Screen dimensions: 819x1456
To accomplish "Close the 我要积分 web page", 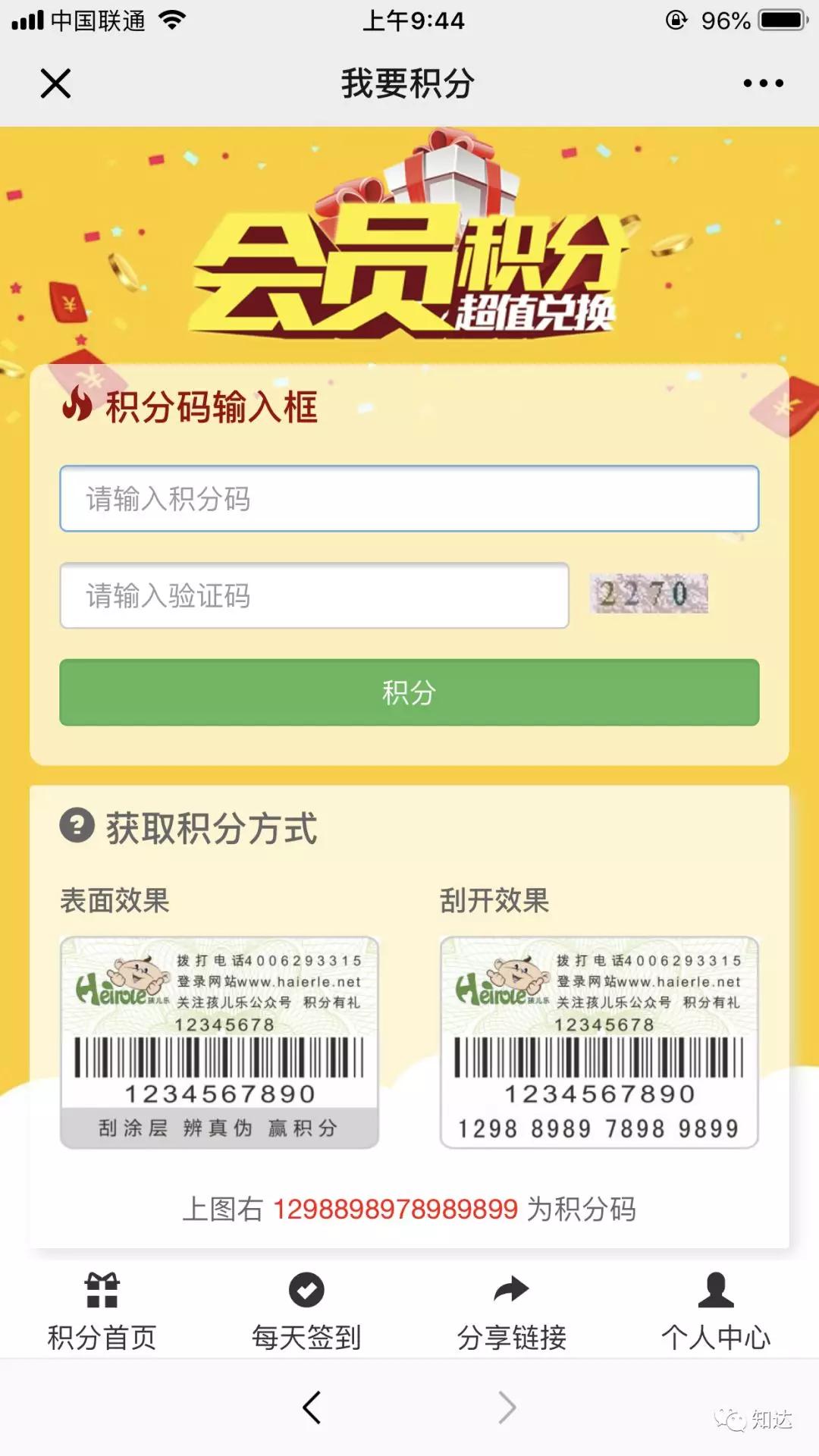I will (x=55, y=83).
